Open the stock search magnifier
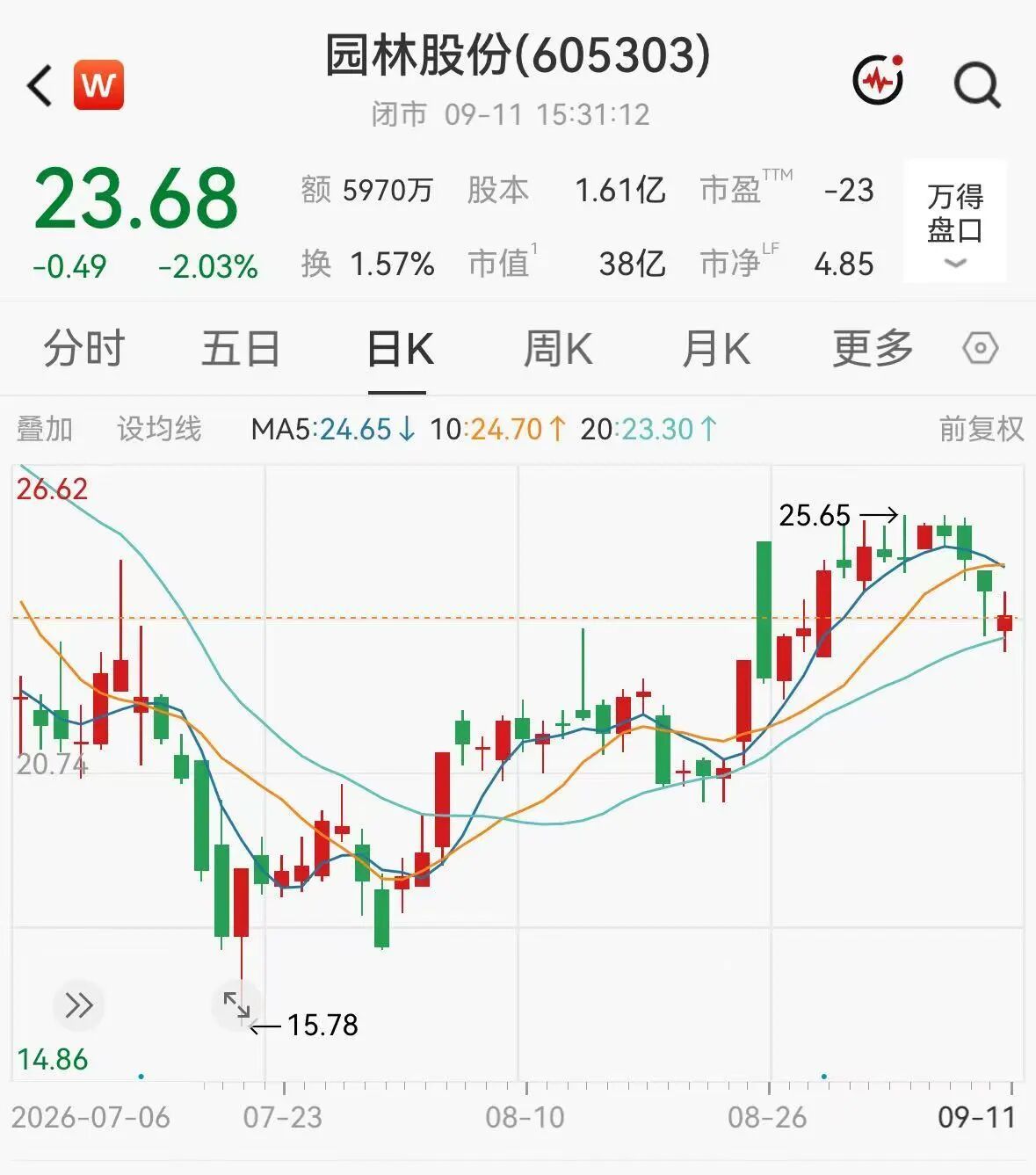This screenshot has height=1175, width=1036. [977, 84]
